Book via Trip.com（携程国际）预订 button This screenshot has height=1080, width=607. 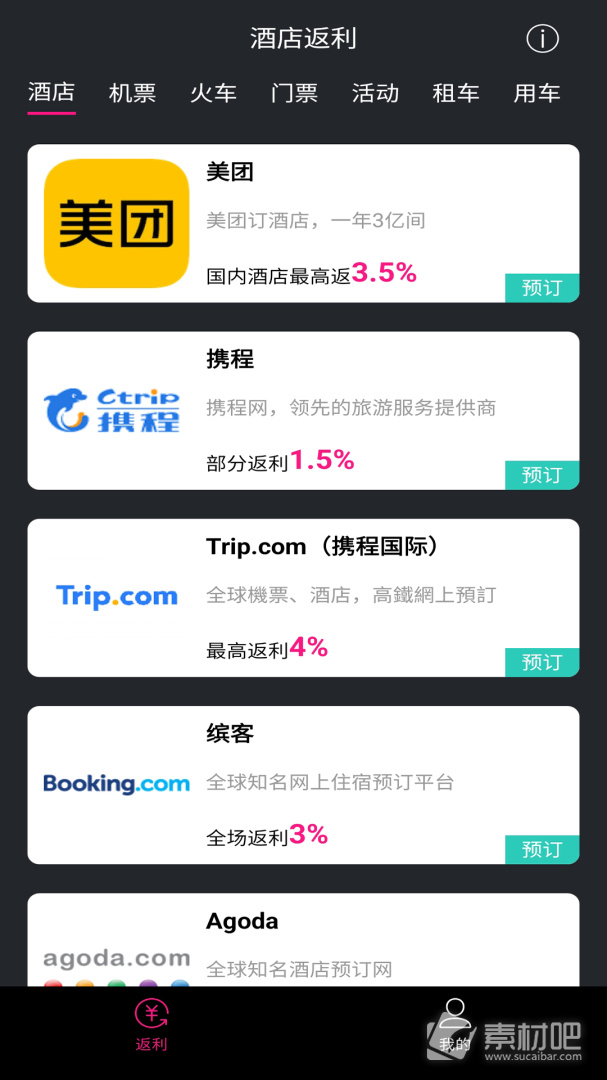click(542, 663)
